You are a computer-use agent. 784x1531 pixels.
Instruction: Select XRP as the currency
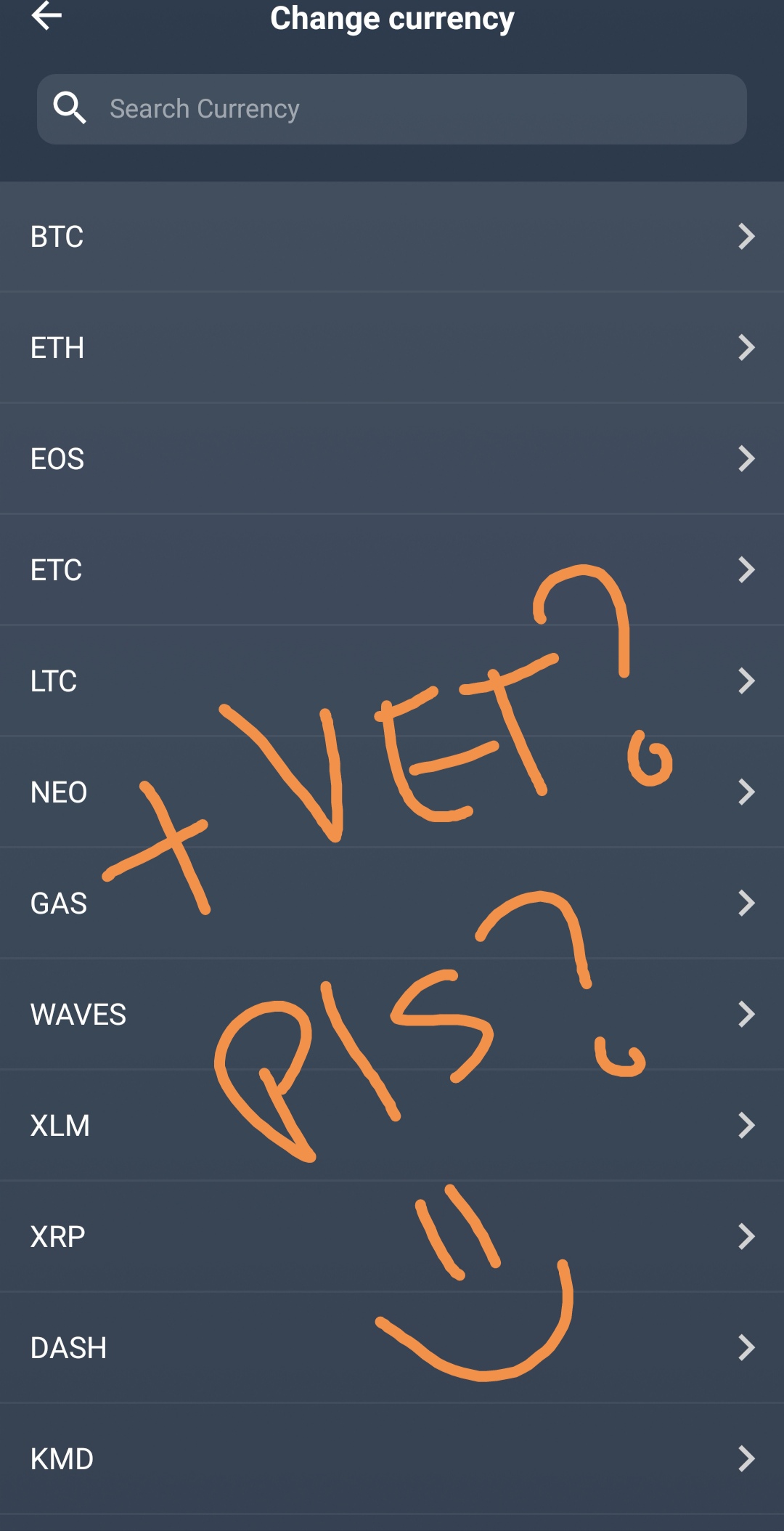click(392, 1237)
